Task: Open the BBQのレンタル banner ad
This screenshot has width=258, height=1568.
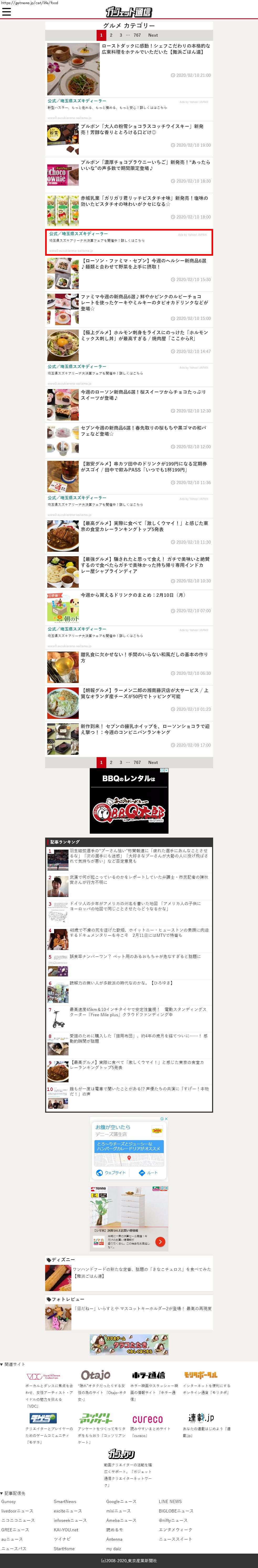Action: click(x=129, y=800)
